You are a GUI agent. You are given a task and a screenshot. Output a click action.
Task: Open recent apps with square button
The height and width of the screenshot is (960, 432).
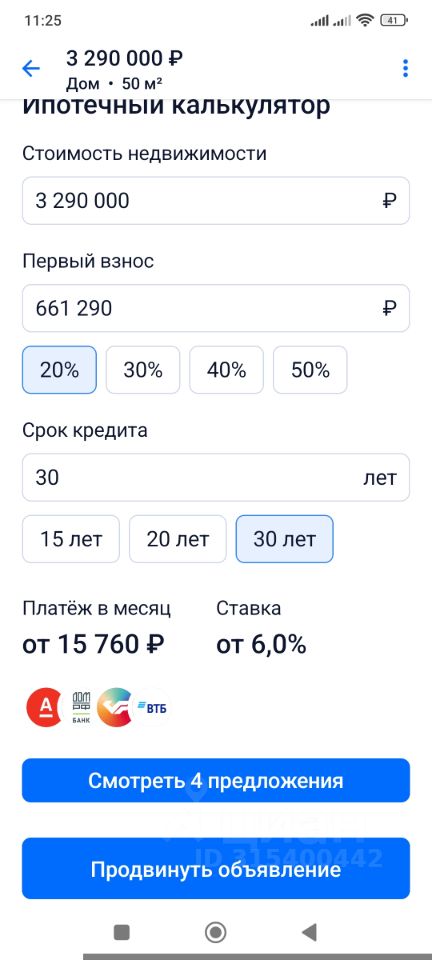[122, 932]
